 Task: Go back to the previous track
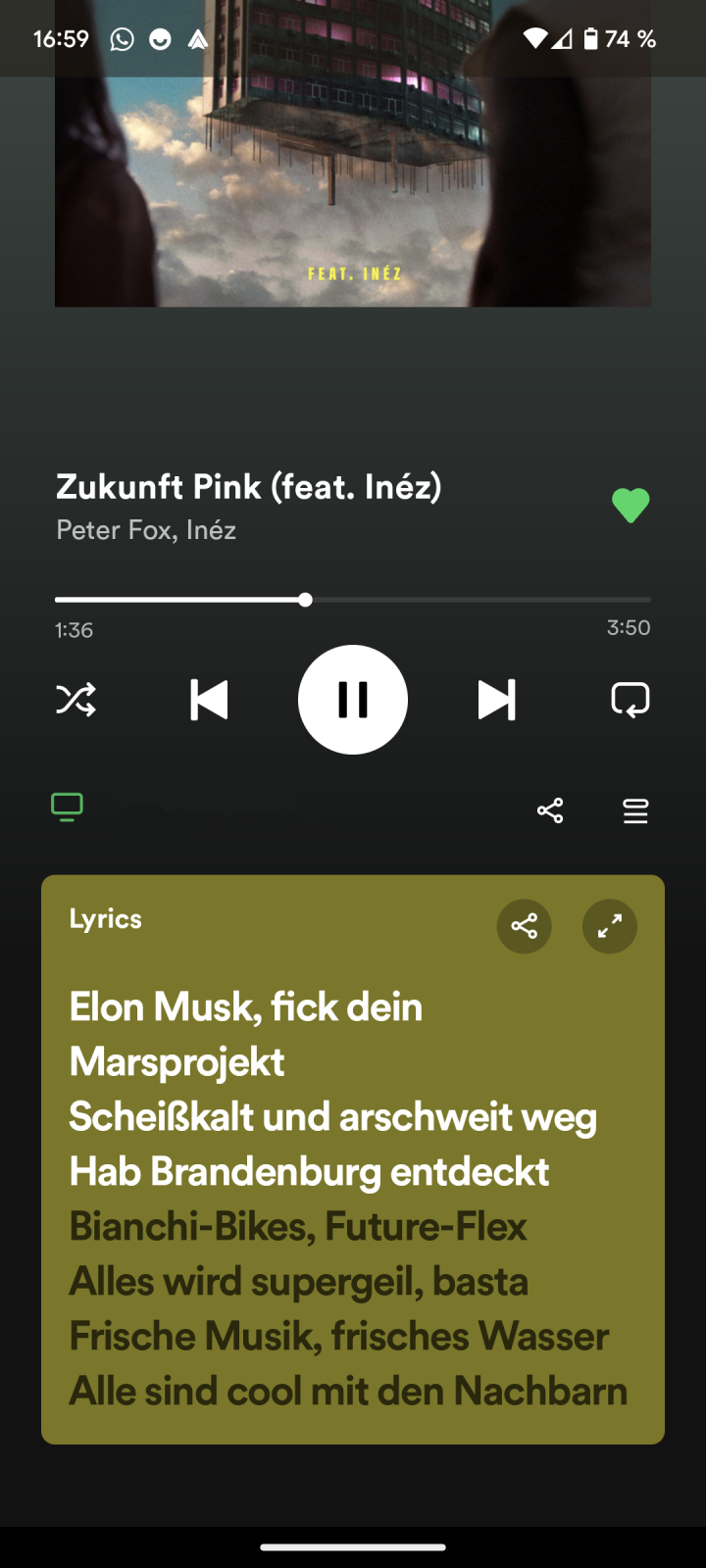(209, 700)
